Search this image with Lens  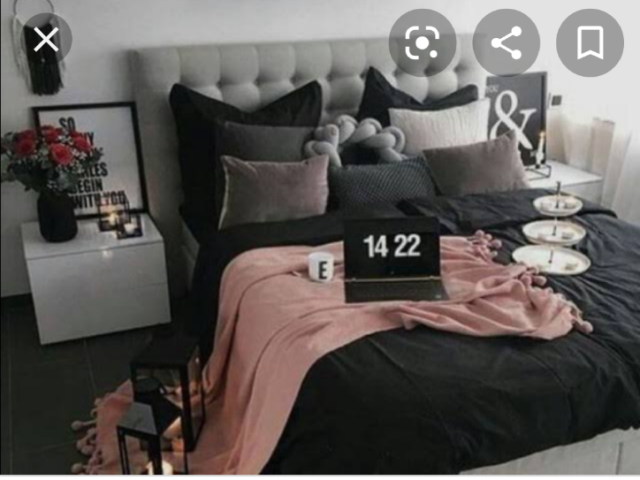[x=422, y=43]
